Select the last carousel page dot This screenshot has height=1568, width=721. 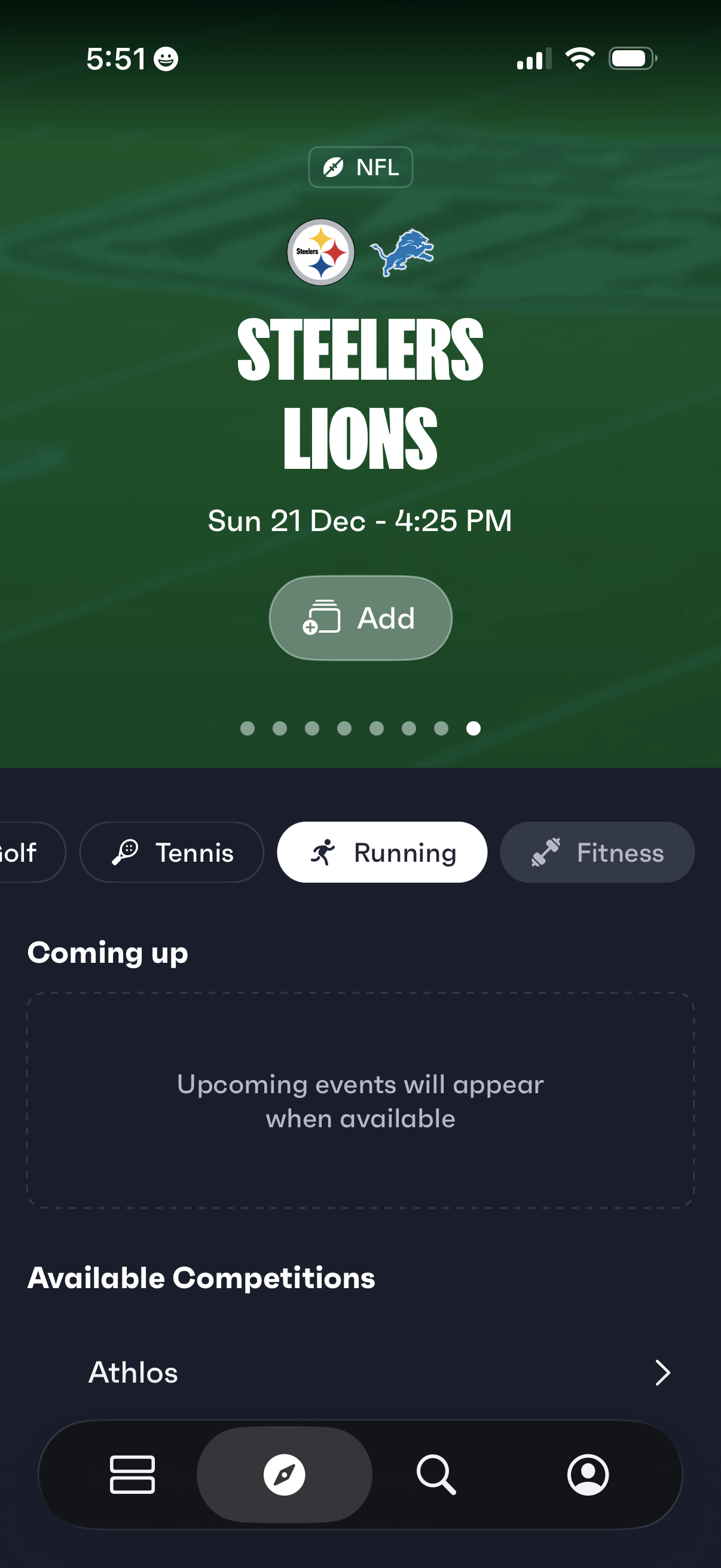(x=474, y=728)
